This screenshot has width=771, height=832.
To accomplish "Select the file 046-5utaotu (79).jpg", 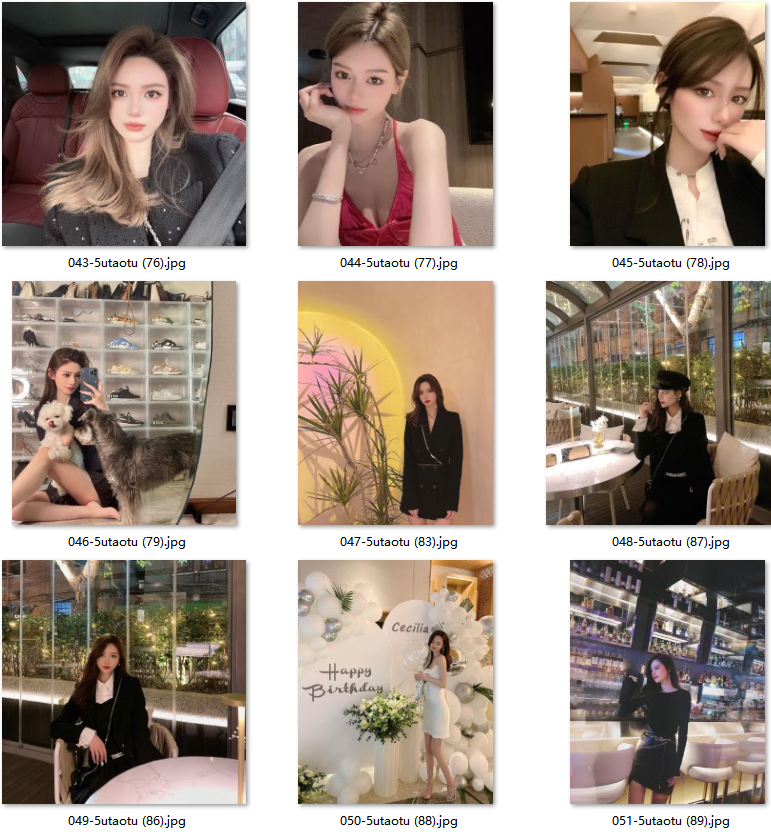I will (124, 403).
